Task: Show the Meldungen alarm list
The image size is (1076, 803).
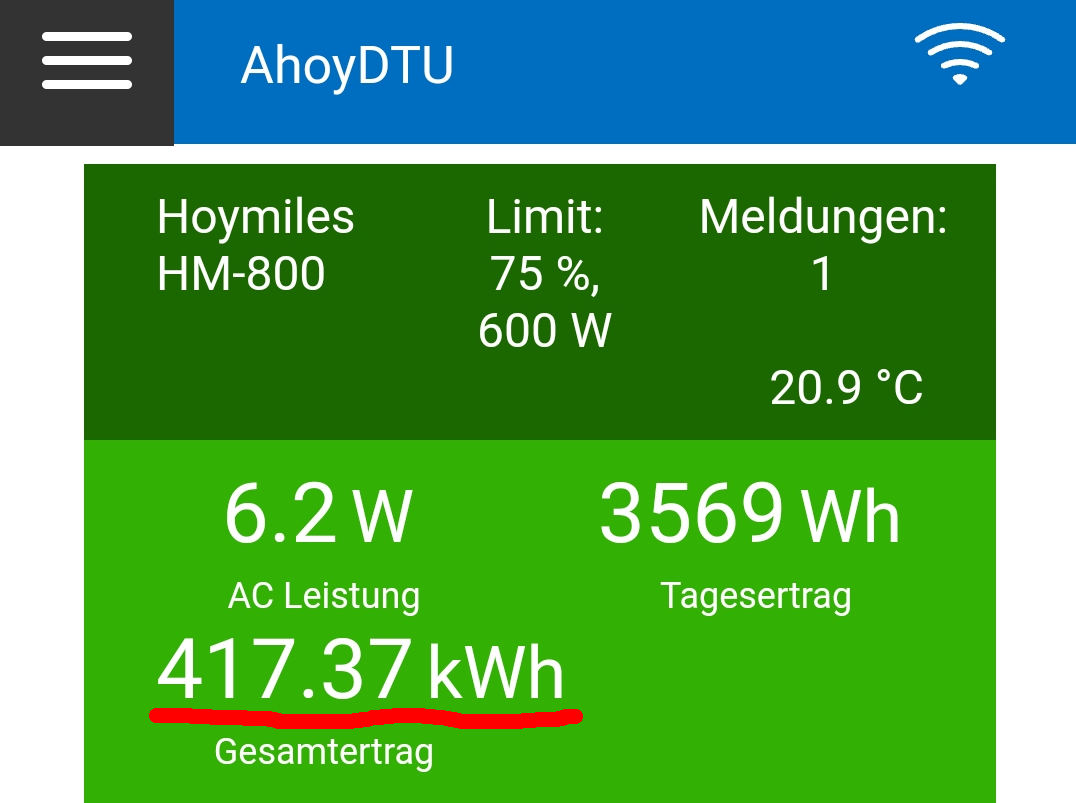Action: [x=822, y=245]
